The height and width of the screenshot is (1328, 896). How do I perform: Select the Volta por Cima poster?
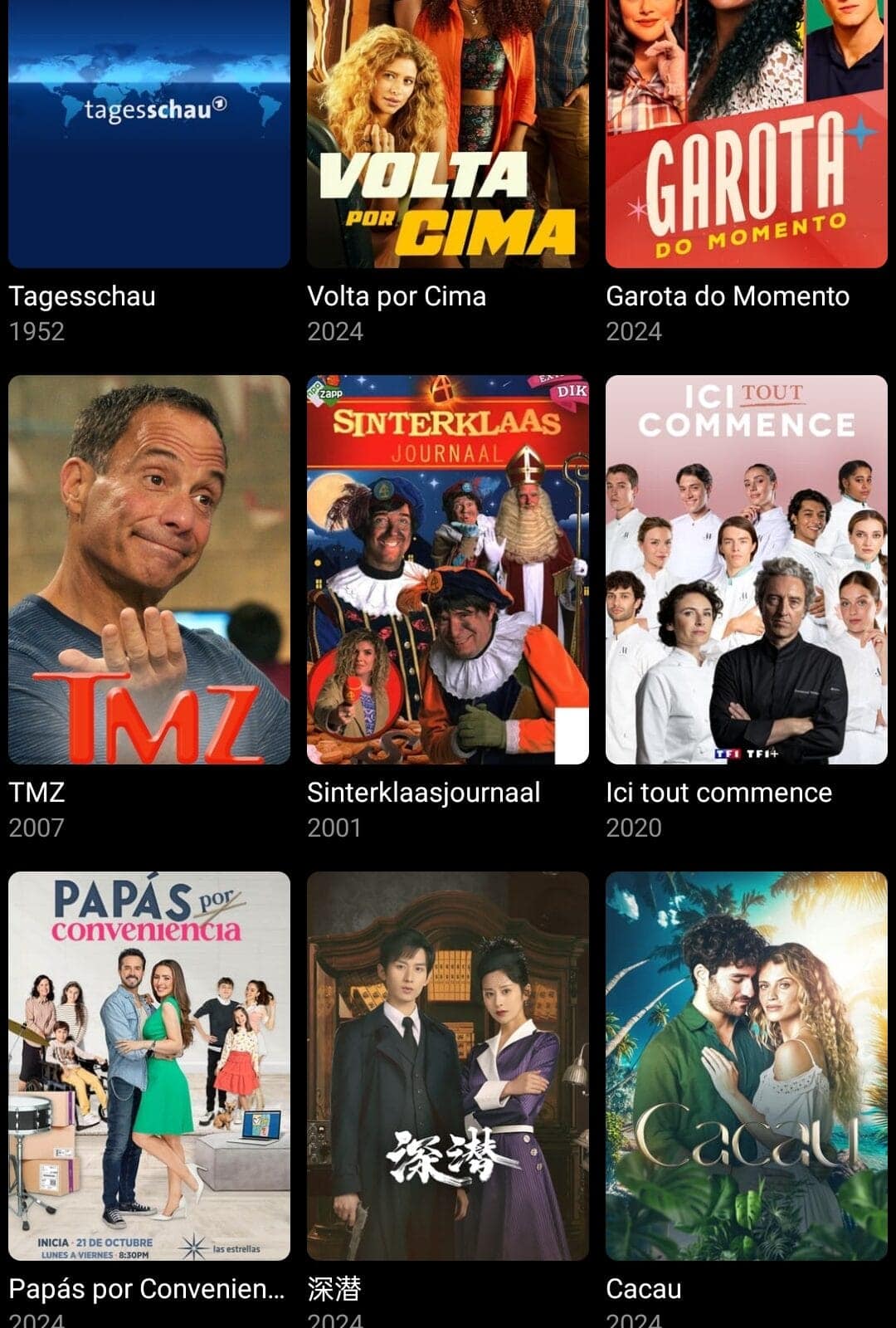pyautogui.click(x=448, y=133)
